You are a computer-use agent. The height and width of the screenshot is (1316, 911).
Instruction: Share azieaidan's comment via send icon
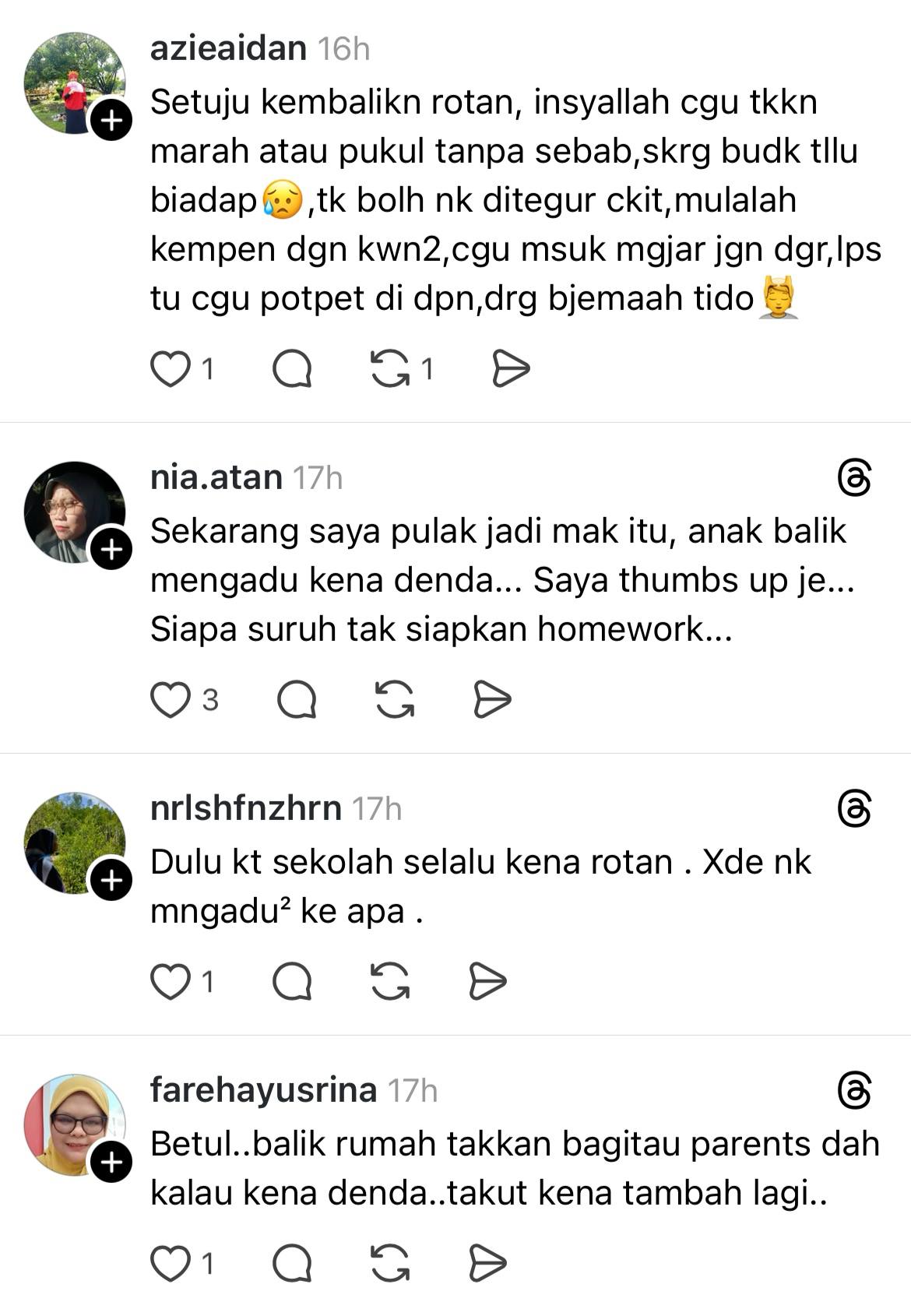click(511, 369)
